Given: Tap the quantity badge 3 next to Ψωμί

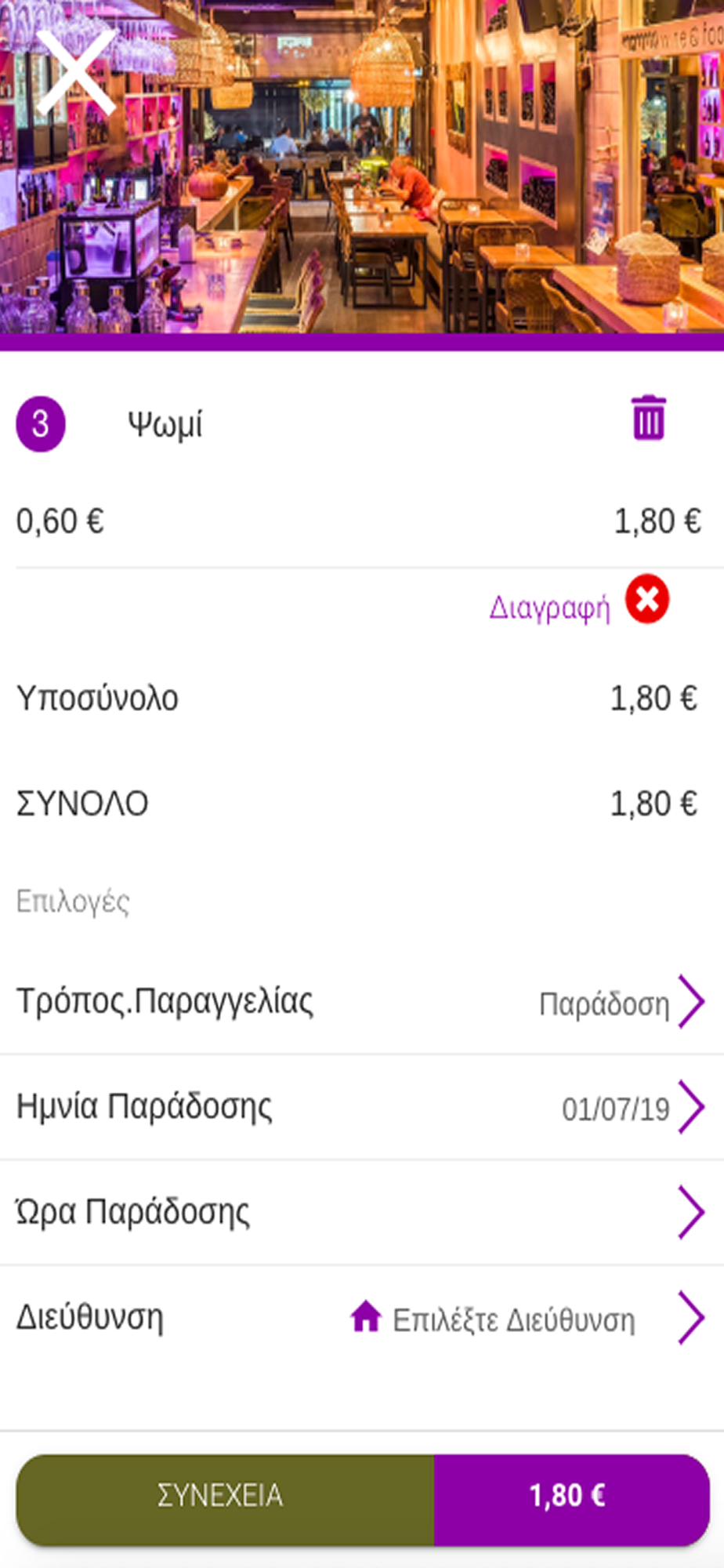Looking at the screenshot, I should 40,424.
